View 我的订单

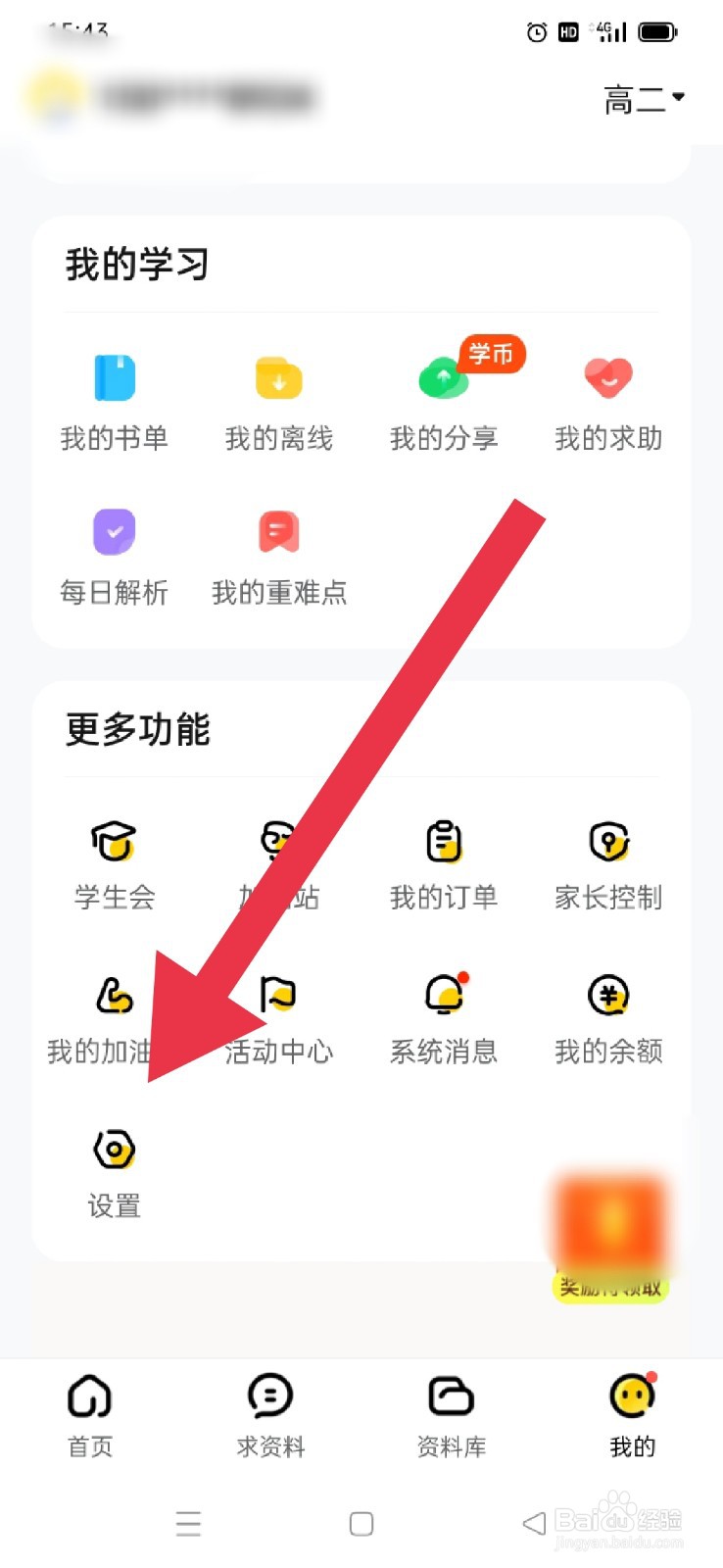(x=444, y=864)
